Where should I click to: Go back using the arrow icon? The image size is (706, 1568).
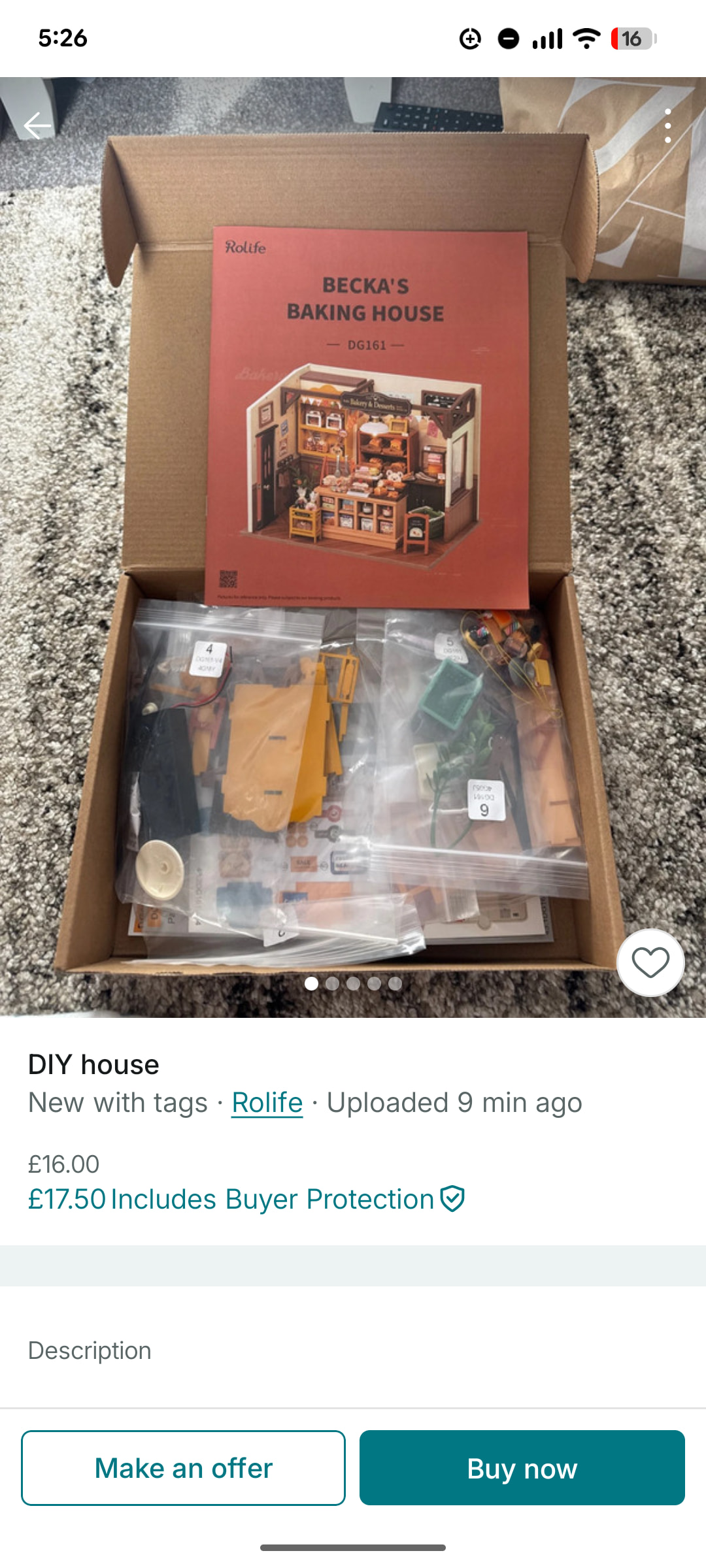(x=37, y=125)
